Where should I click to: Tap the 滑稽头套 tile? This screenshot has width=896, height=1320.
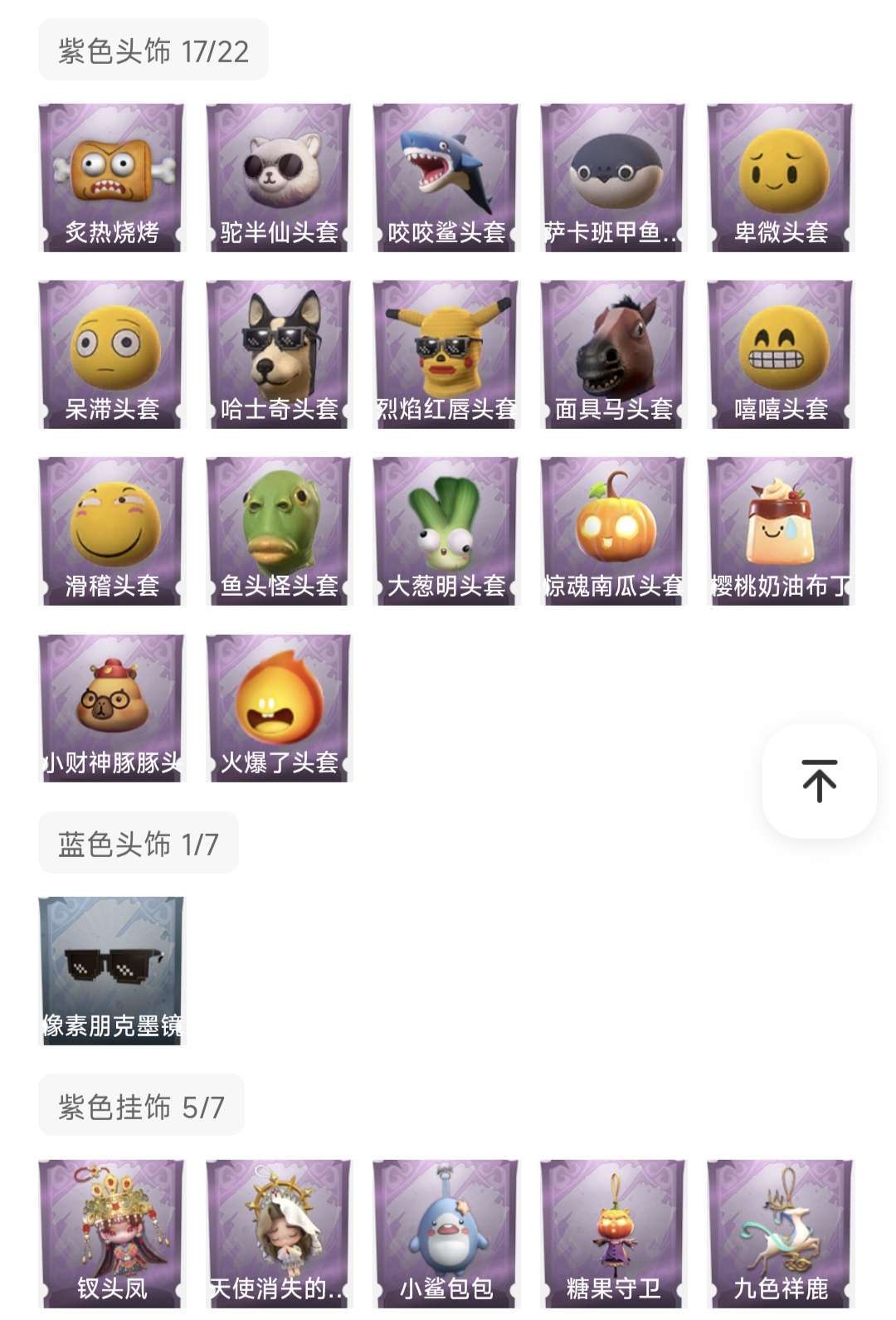[112, 531]
